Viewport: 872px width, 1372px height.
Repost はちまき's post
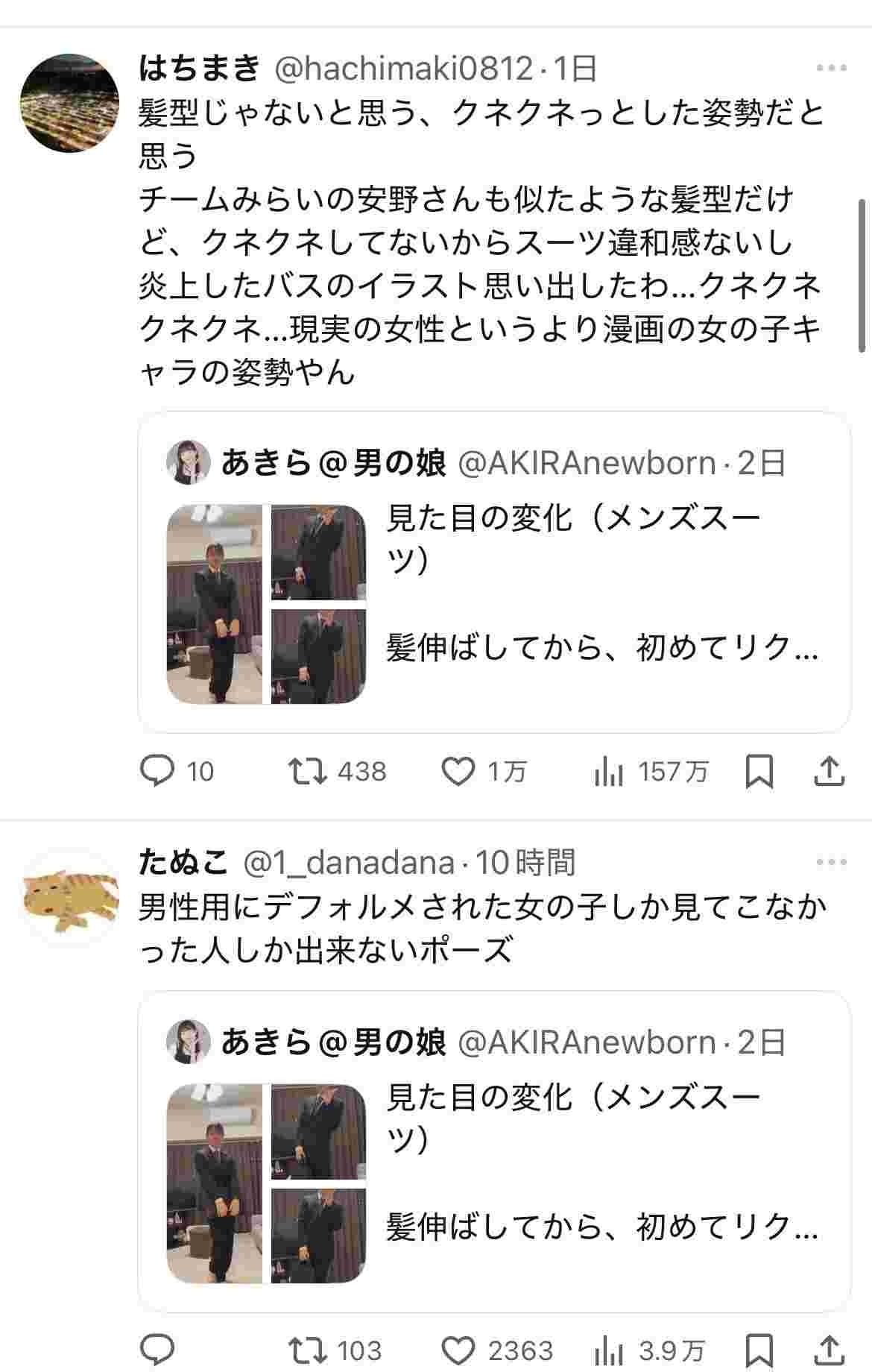pos(309,771)
